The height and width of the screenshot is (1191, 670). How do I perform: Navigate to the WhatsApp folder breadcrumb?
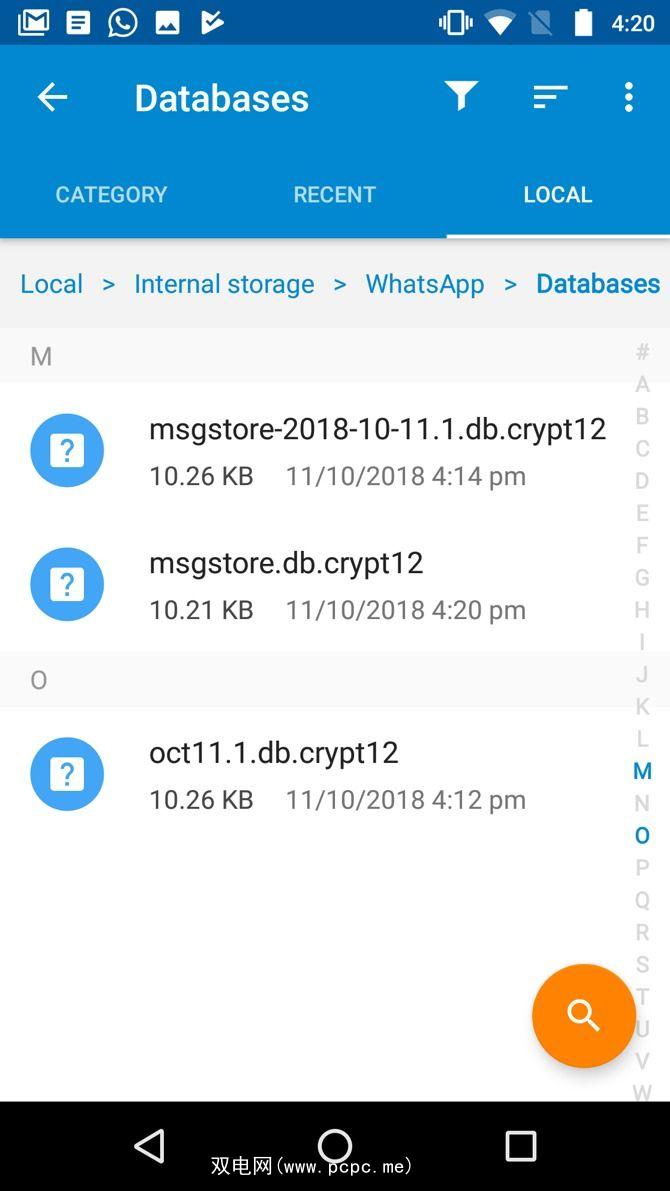[x=425, y=284]
